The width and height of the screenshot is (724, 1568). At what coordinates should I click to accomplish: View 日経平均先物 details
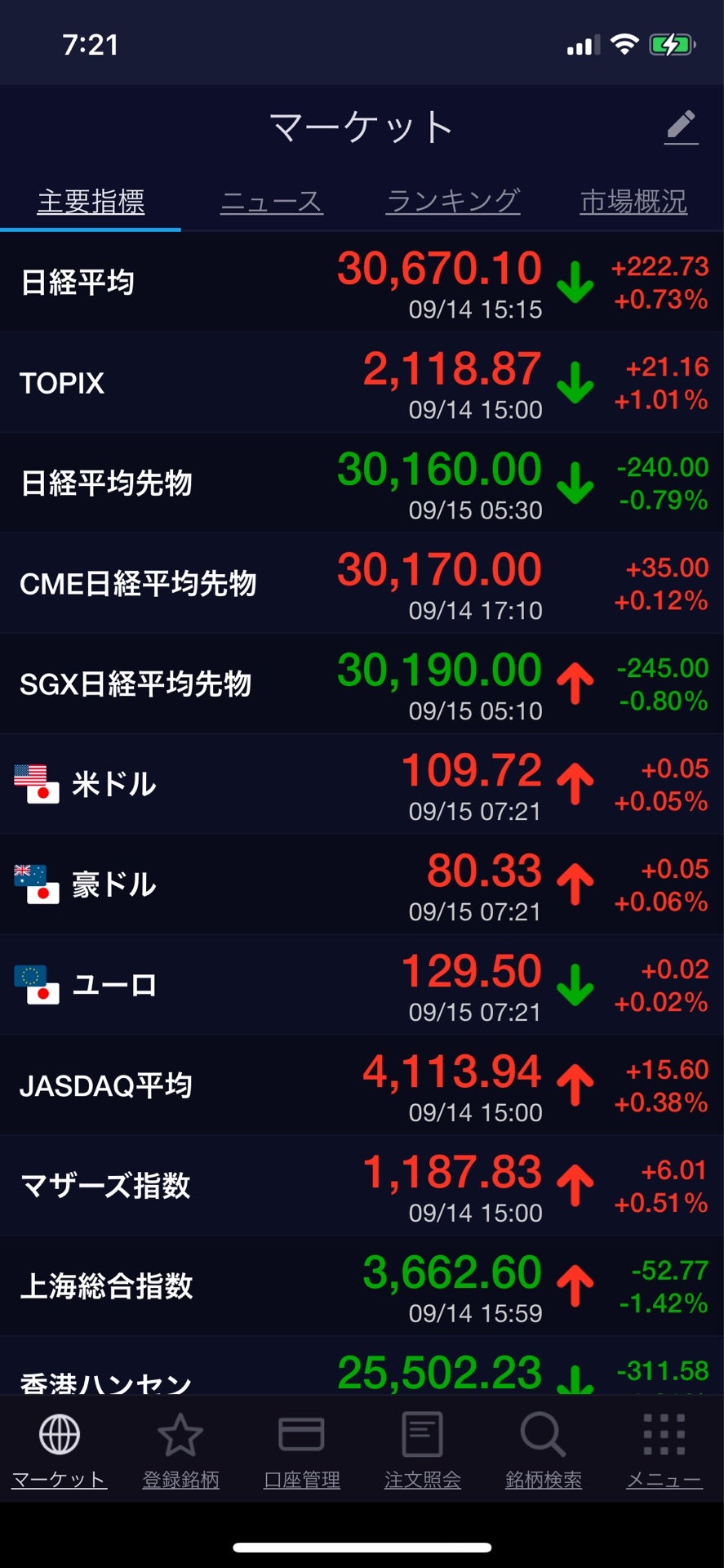click(x=362, y=483)
